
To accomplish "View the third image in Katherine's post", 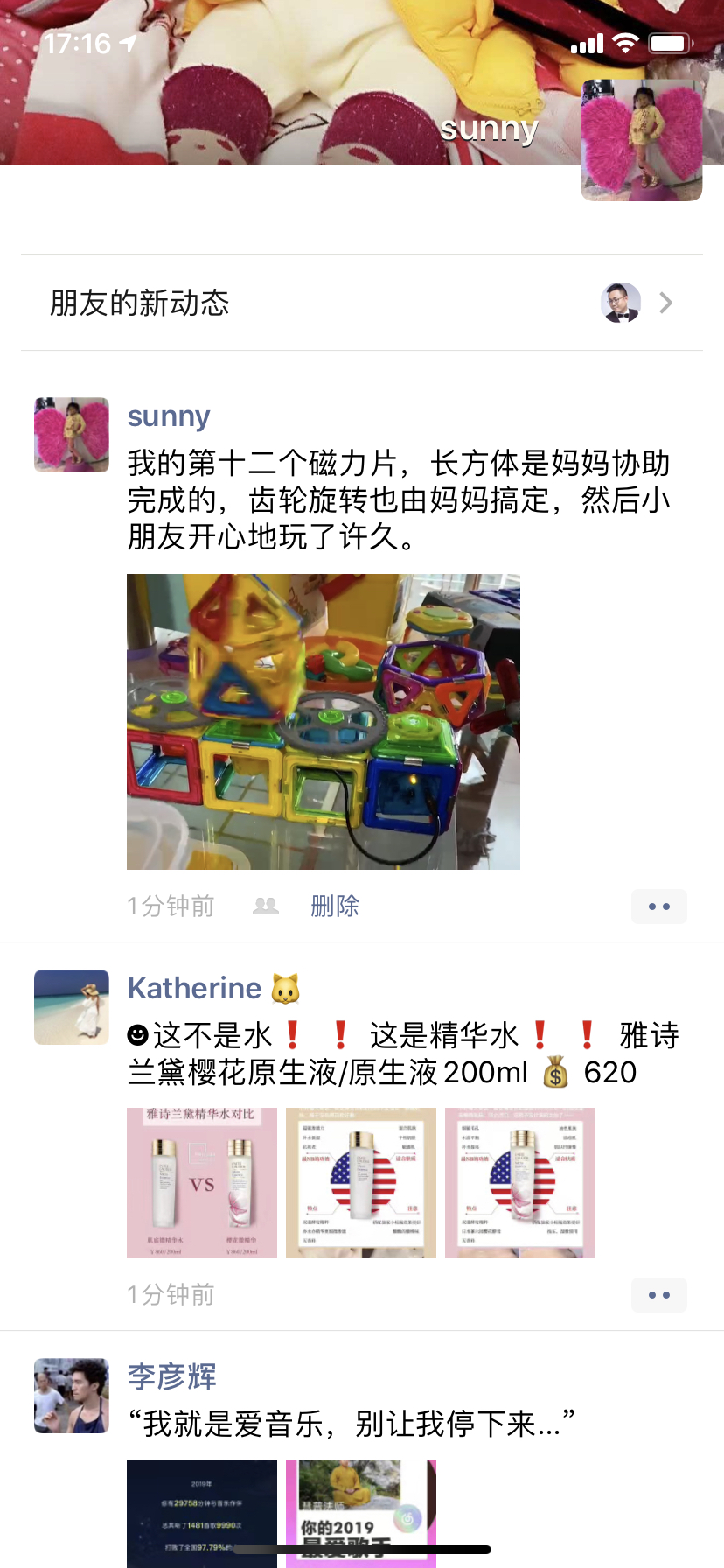I will 520,1183.
